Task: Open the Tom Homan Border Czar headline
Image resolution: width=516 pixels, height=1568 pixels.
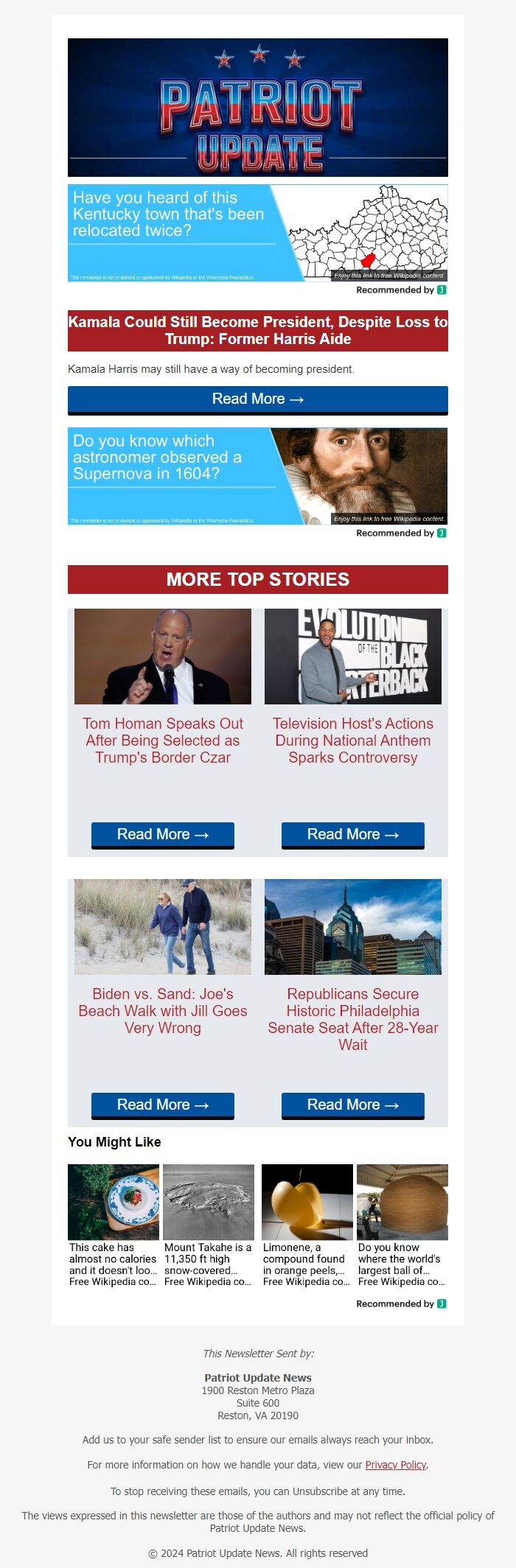Action: (x=163, y=741)
